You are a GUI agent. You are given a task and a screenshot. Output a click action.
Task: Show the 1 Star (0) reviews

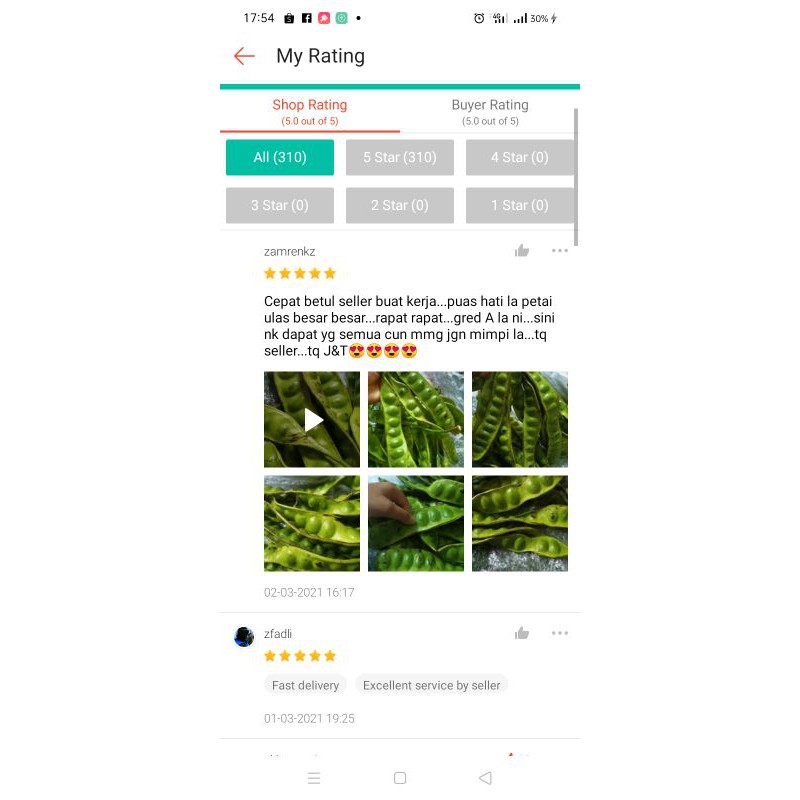pos(519,205)
